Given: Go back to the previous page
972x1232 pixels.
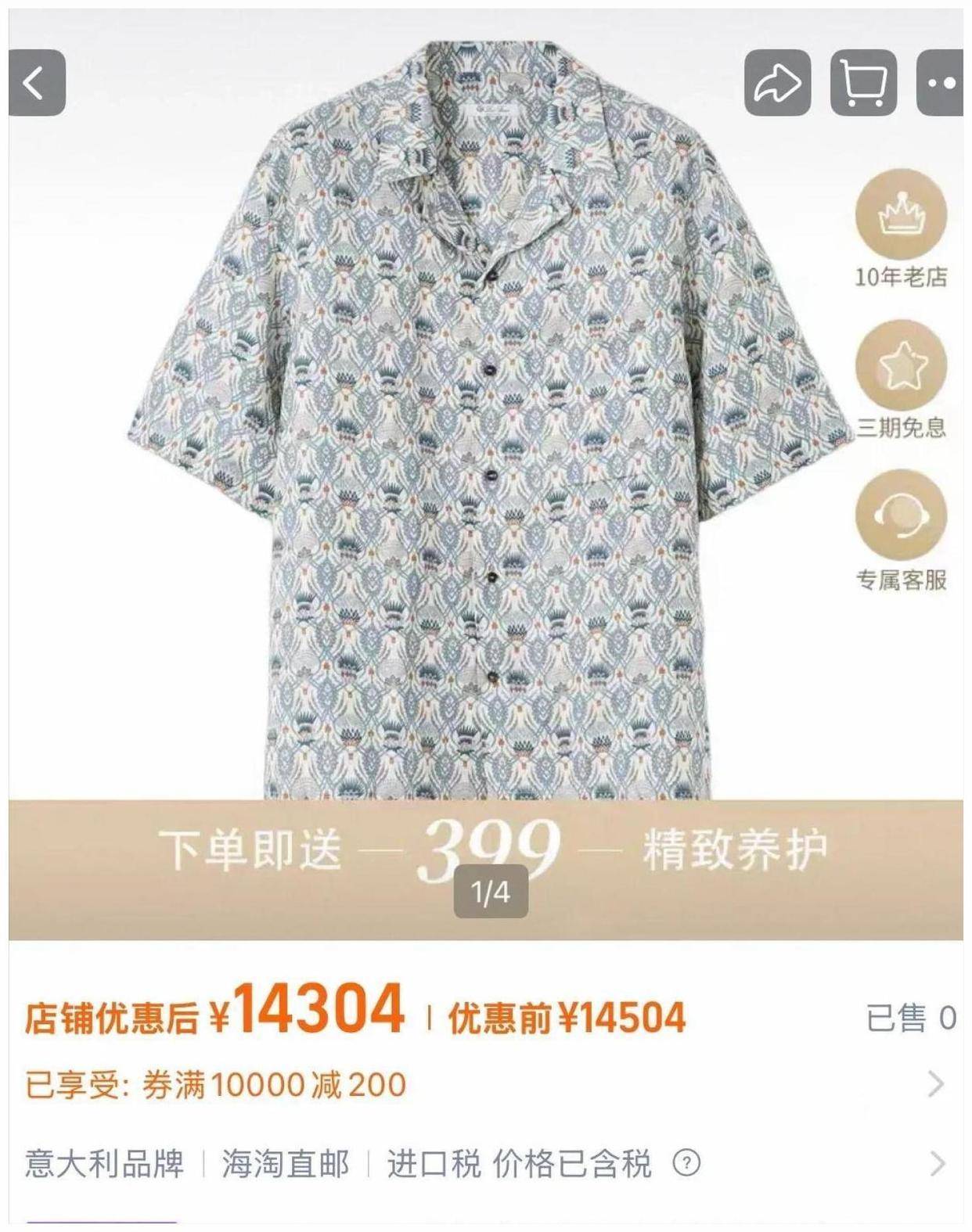Looking at the screenshot, I should (x=36, y=83).
